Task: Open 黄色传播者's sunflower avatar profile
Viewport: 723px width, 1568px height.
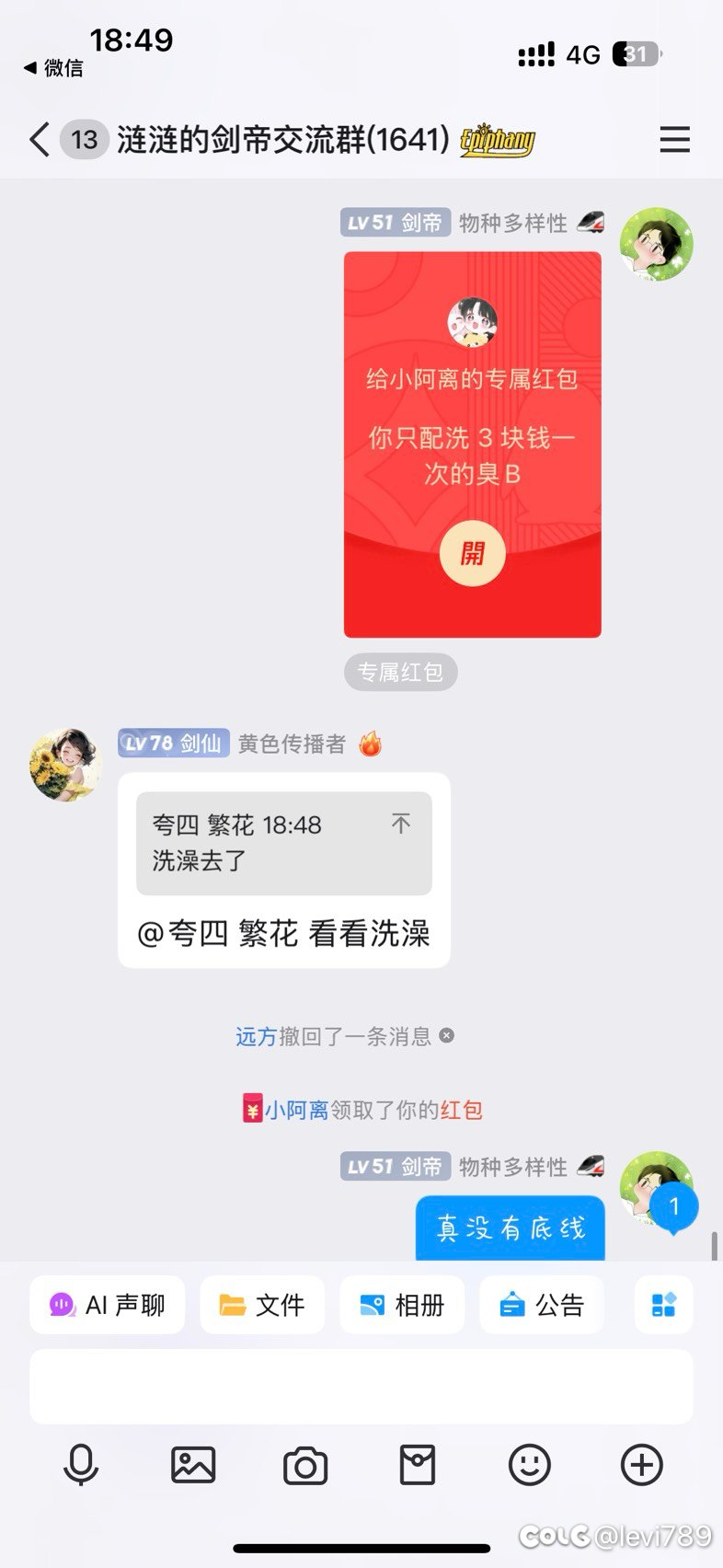Action: [66, 764]
